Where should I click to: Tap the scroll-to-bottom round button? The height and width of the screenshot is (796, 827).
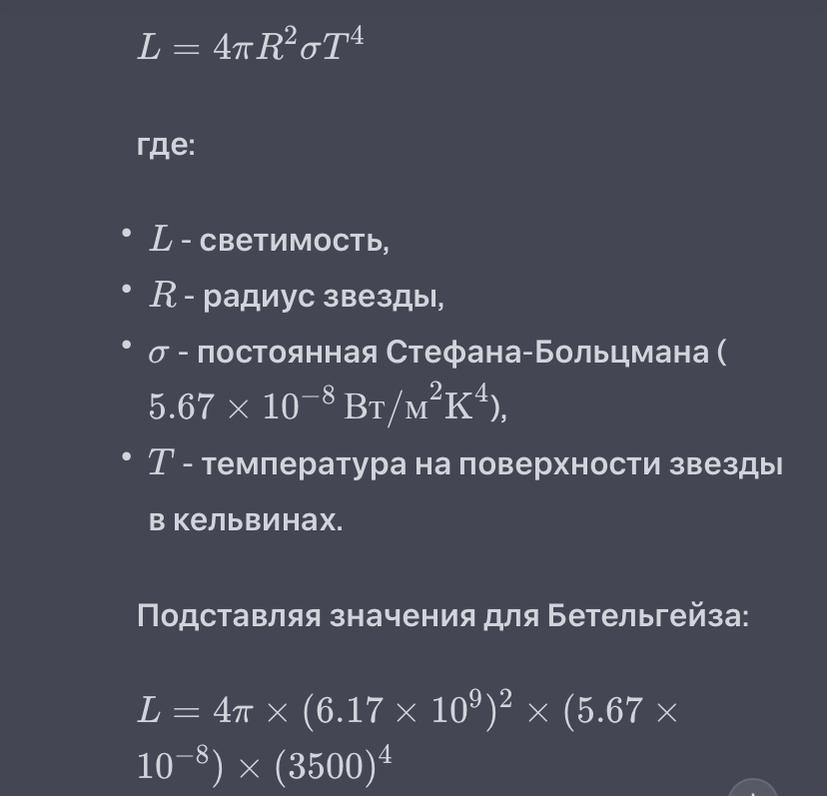pos(753,789)
